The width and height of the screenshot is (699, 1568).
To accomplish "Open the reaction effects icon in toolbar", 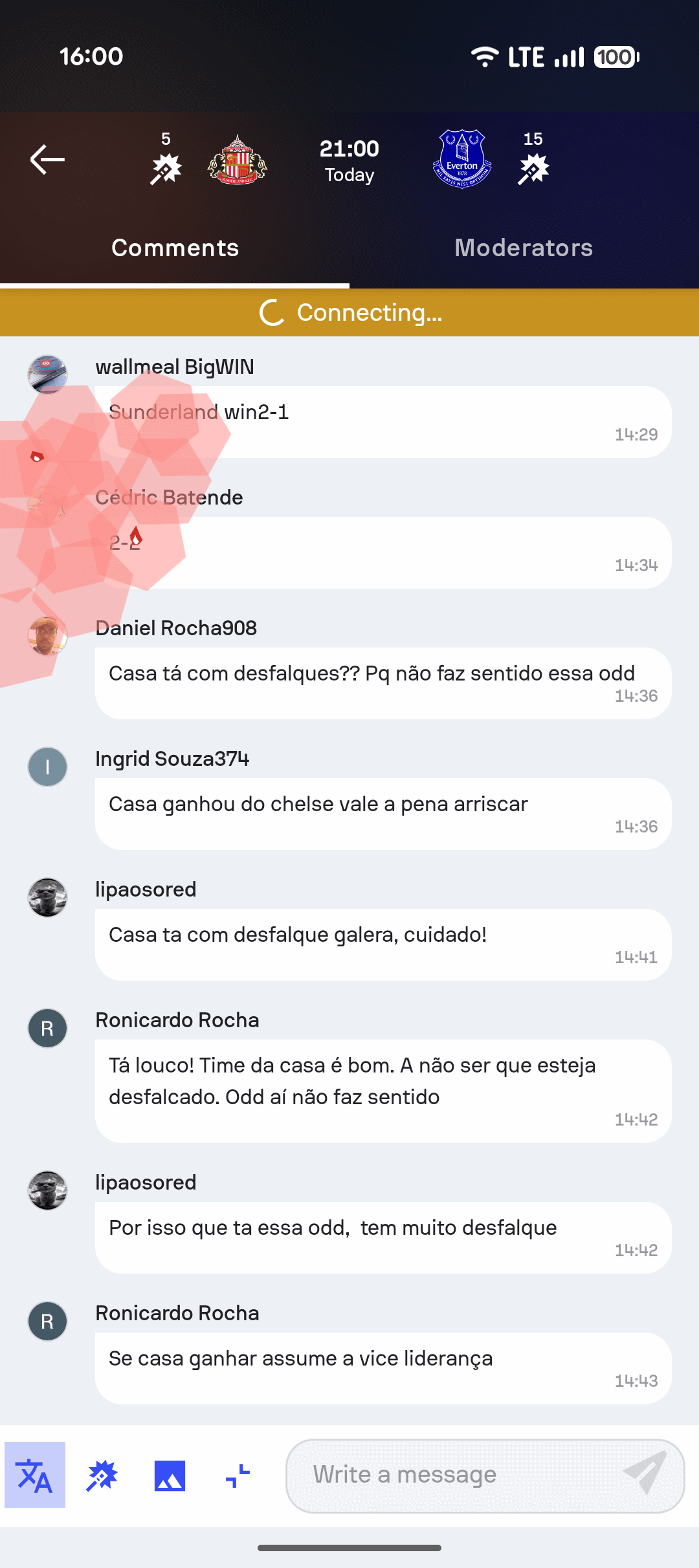I will tap(102, 1475).
